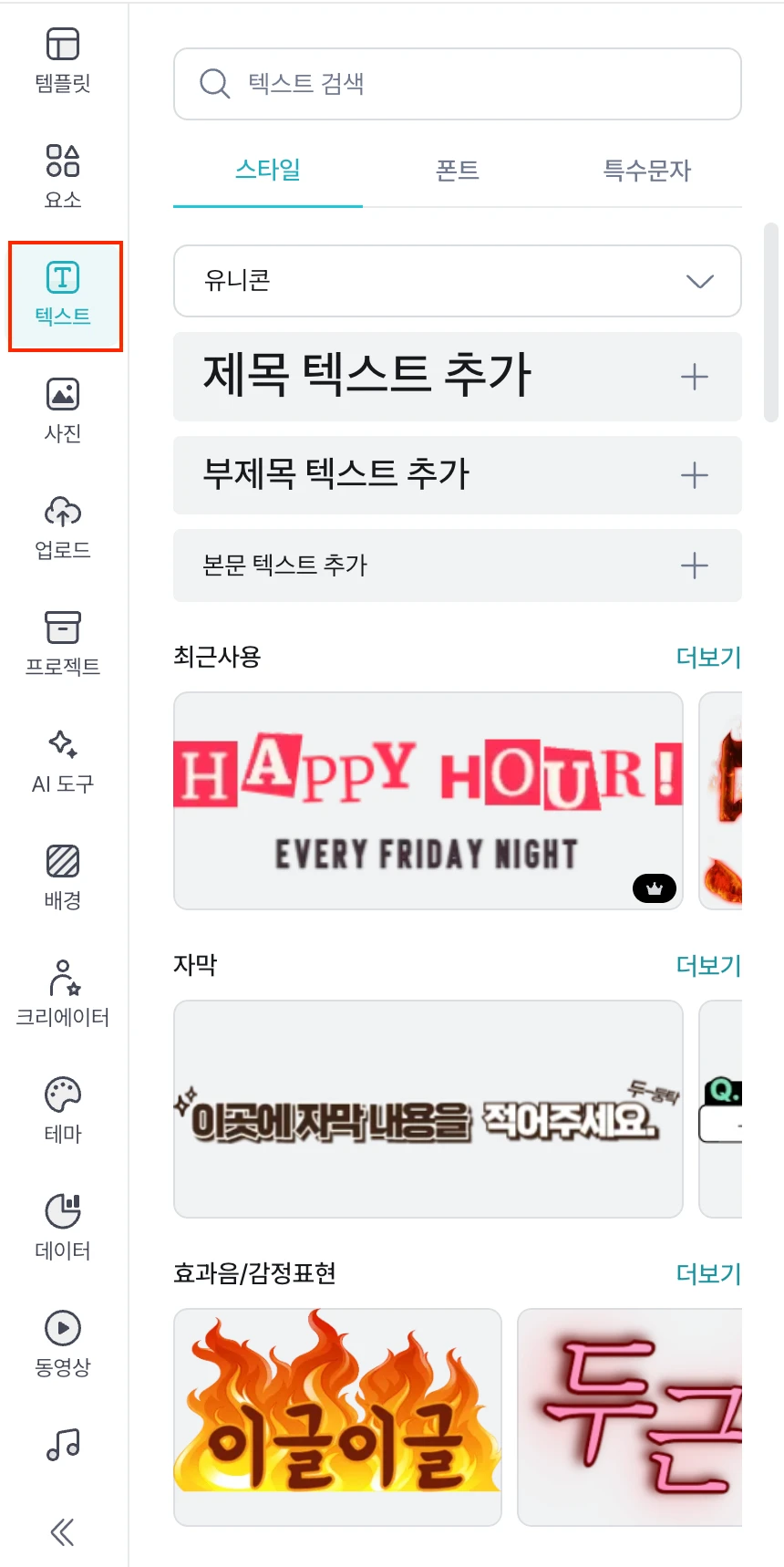Switch to the 폰트 tab
The image size is (784, 1567).
click(x=457, y=171)
